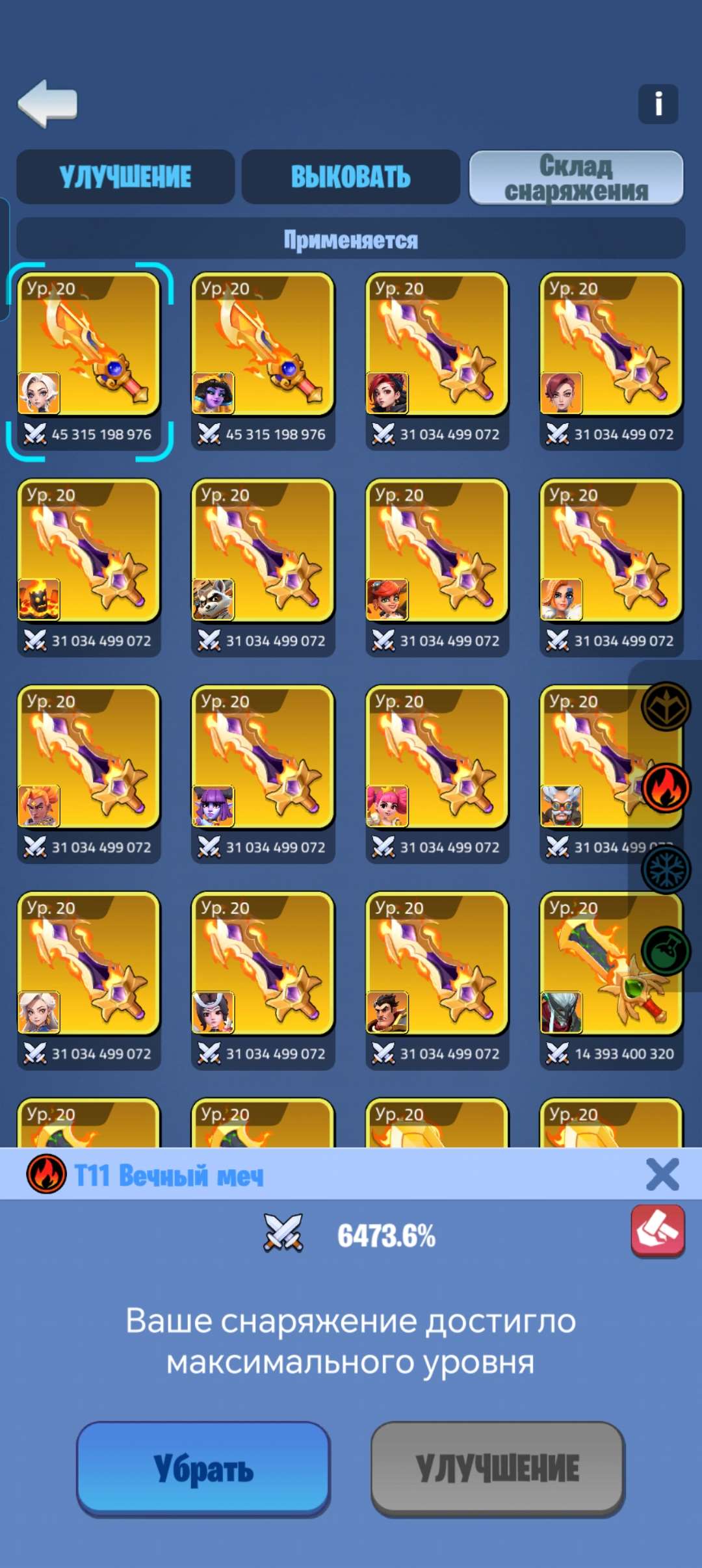
Task: Tap the greyed Улучшение button
Action: [x=497, y=1468]
